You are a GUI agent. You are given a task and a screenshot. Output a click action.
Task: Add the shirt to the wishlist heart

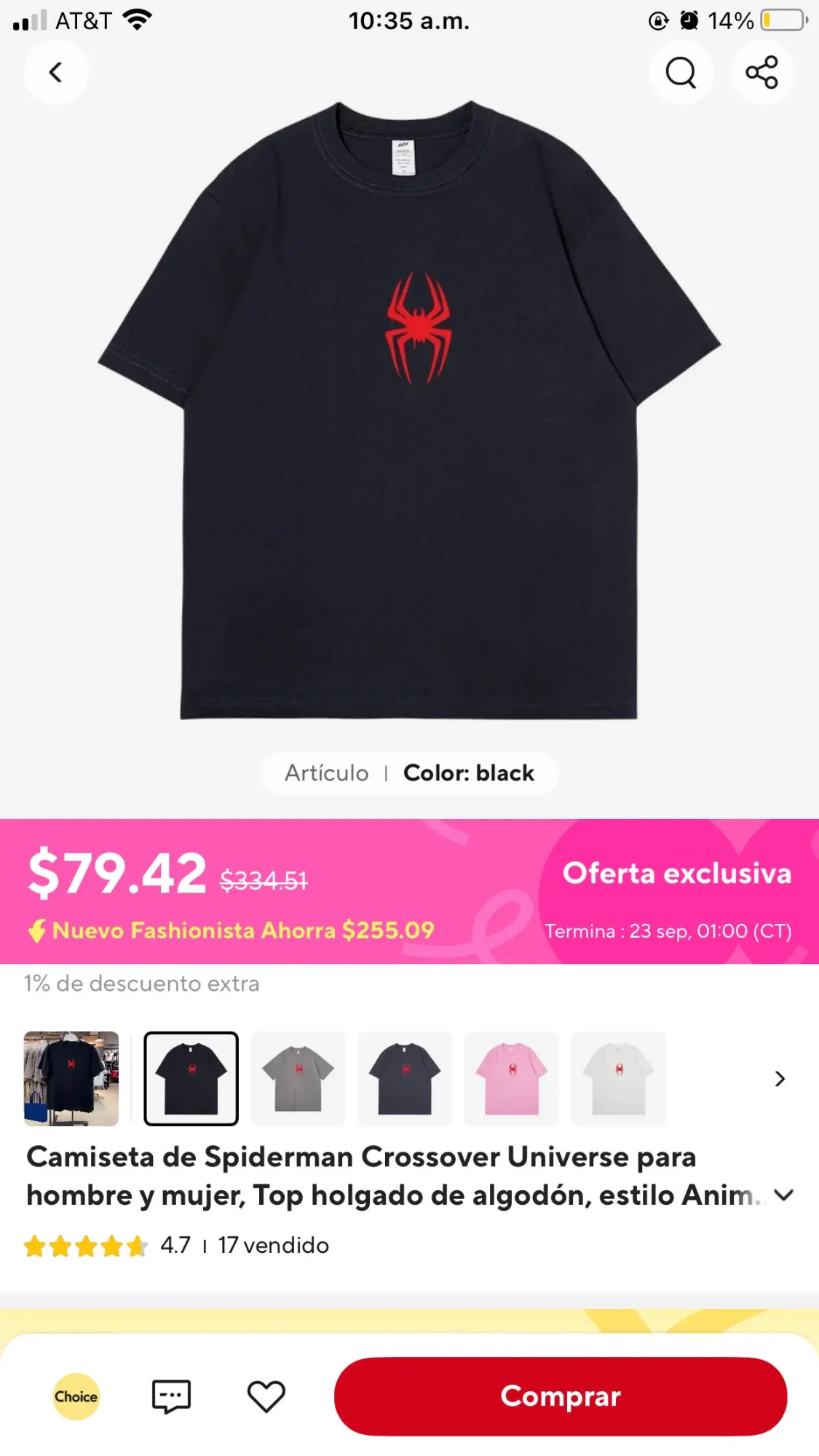click(266, 1396)
